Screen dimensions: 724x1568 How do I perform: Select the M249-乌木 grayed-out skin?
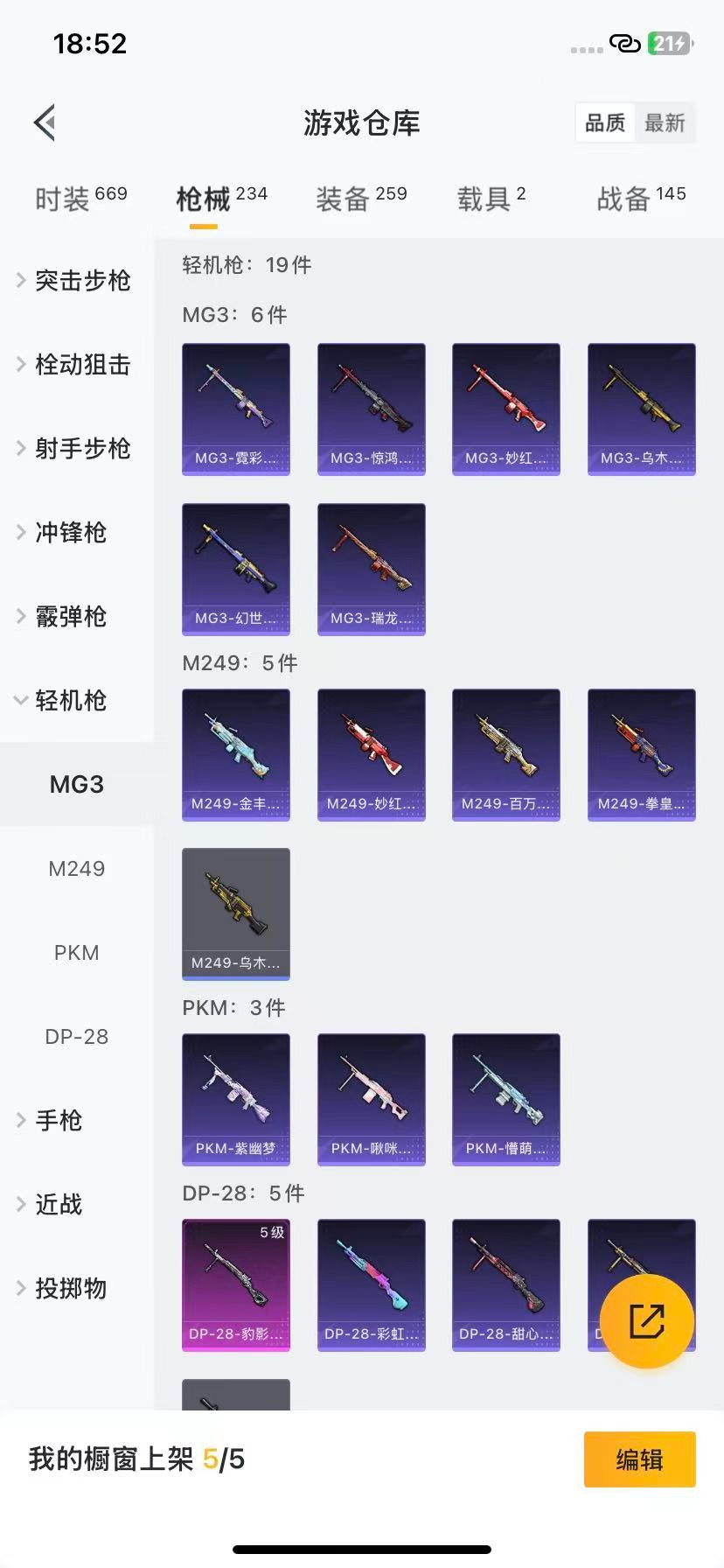point(235,913)
